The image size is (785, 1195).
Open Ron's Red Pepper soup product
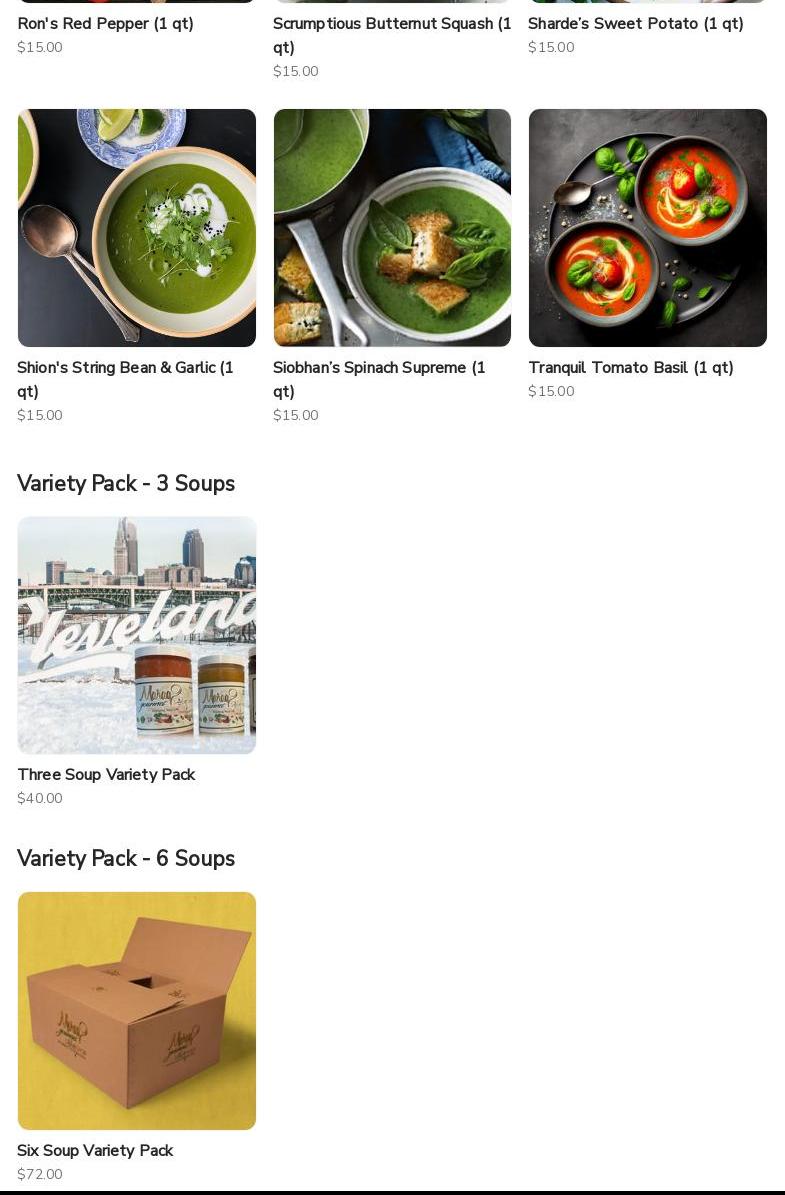[105, 24]
